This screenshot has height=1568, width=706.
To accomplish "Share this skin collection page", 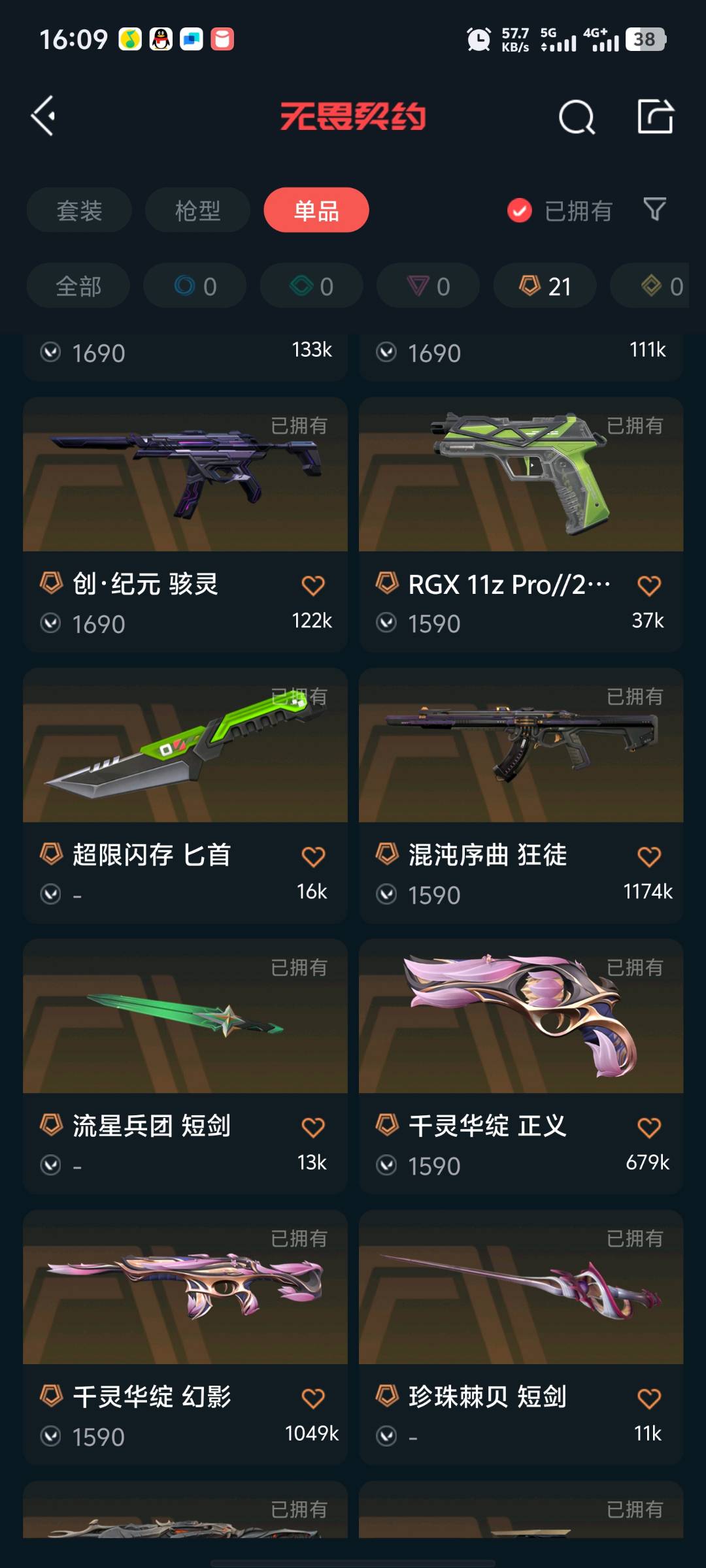I will 655,118.
